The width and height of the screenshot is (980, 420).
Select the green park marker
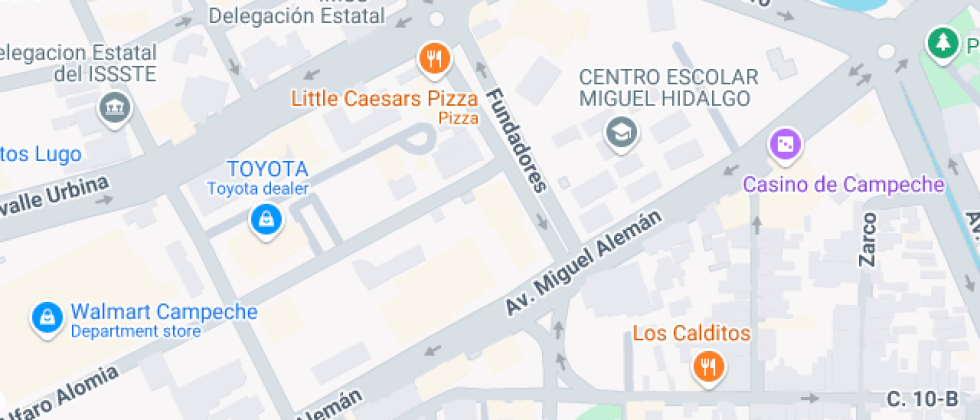pos(940,42)
